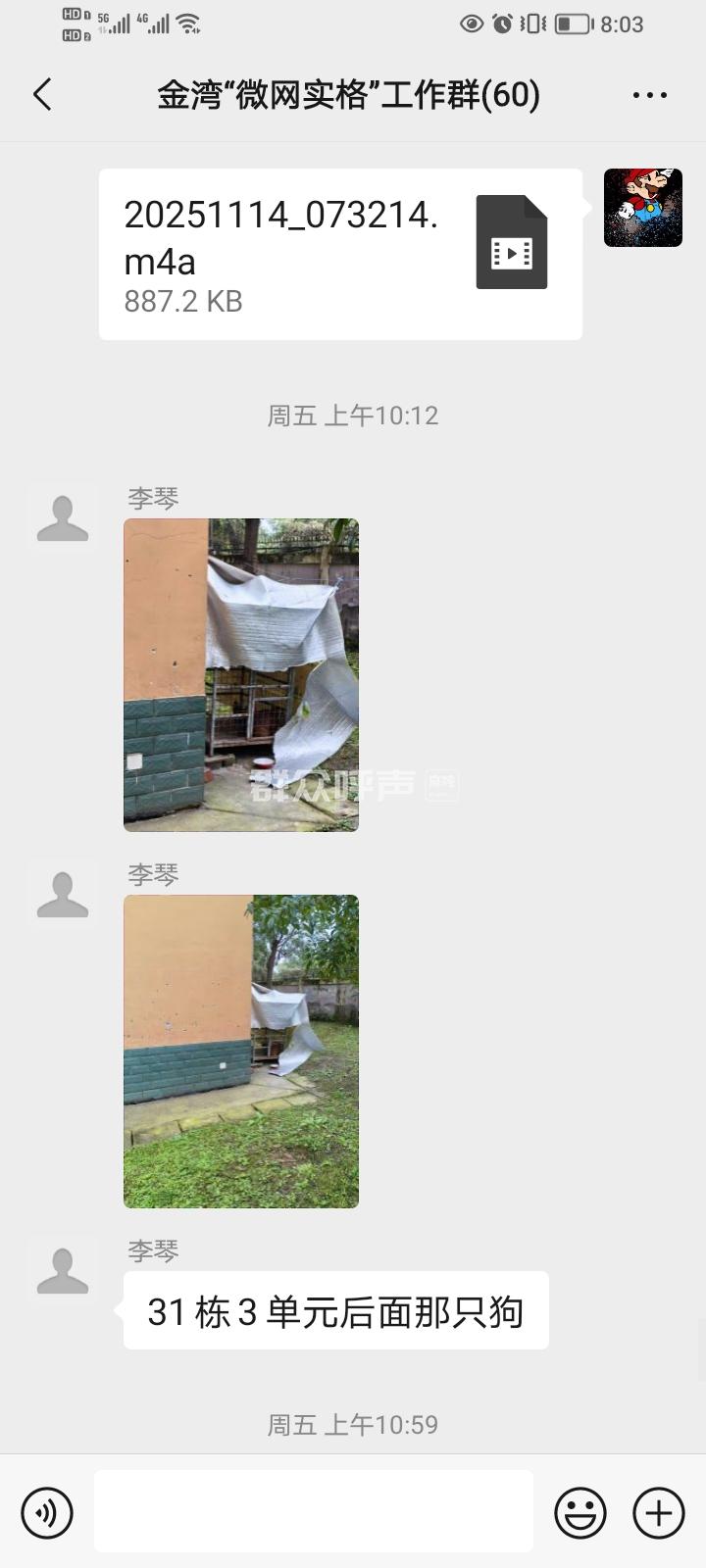Screen dimensions: 706x1568
Task: Focus the message text field
Action: [314, 1511]
